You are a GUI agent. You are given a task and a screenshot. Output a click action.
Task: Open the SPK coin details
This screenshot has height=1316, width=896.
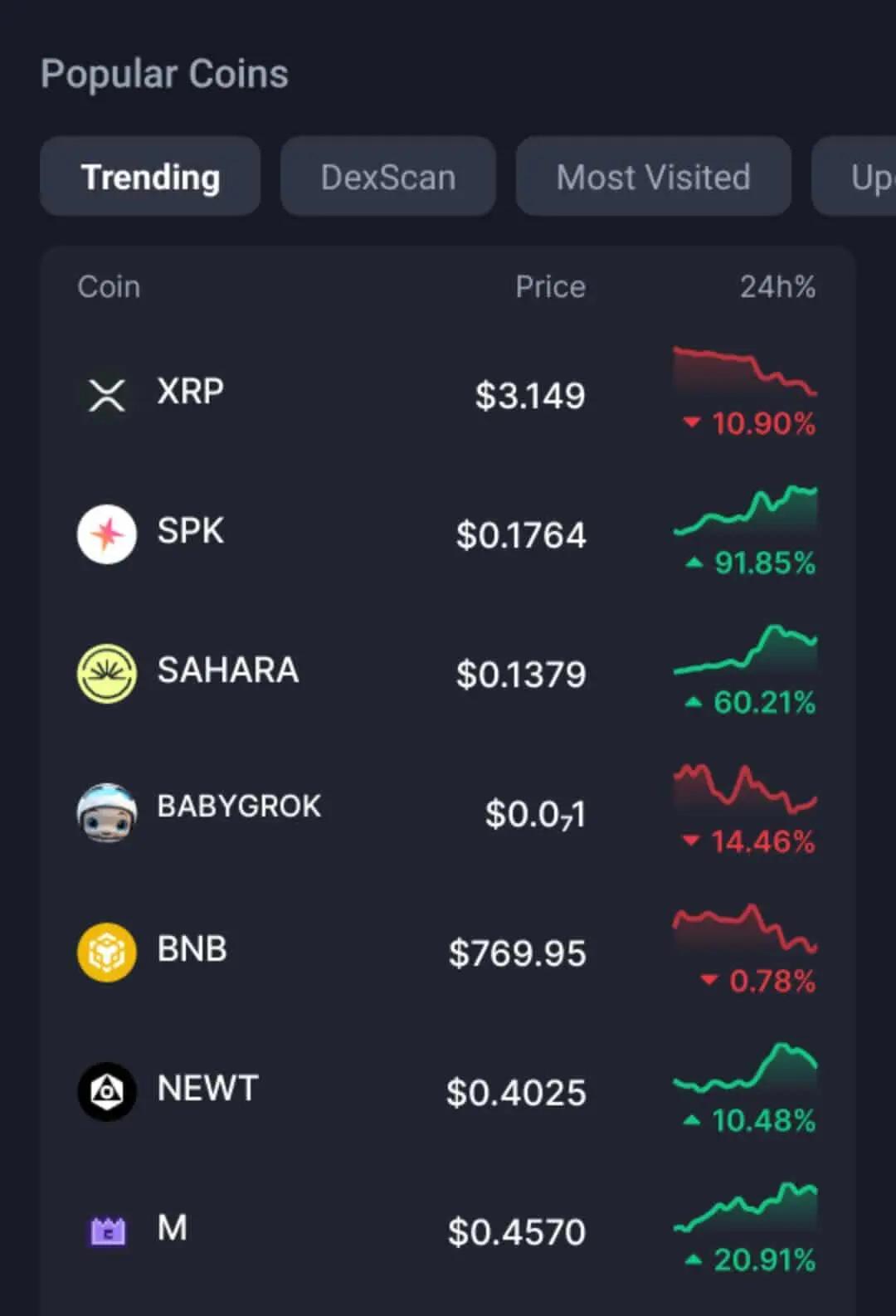tap(191, 532)
